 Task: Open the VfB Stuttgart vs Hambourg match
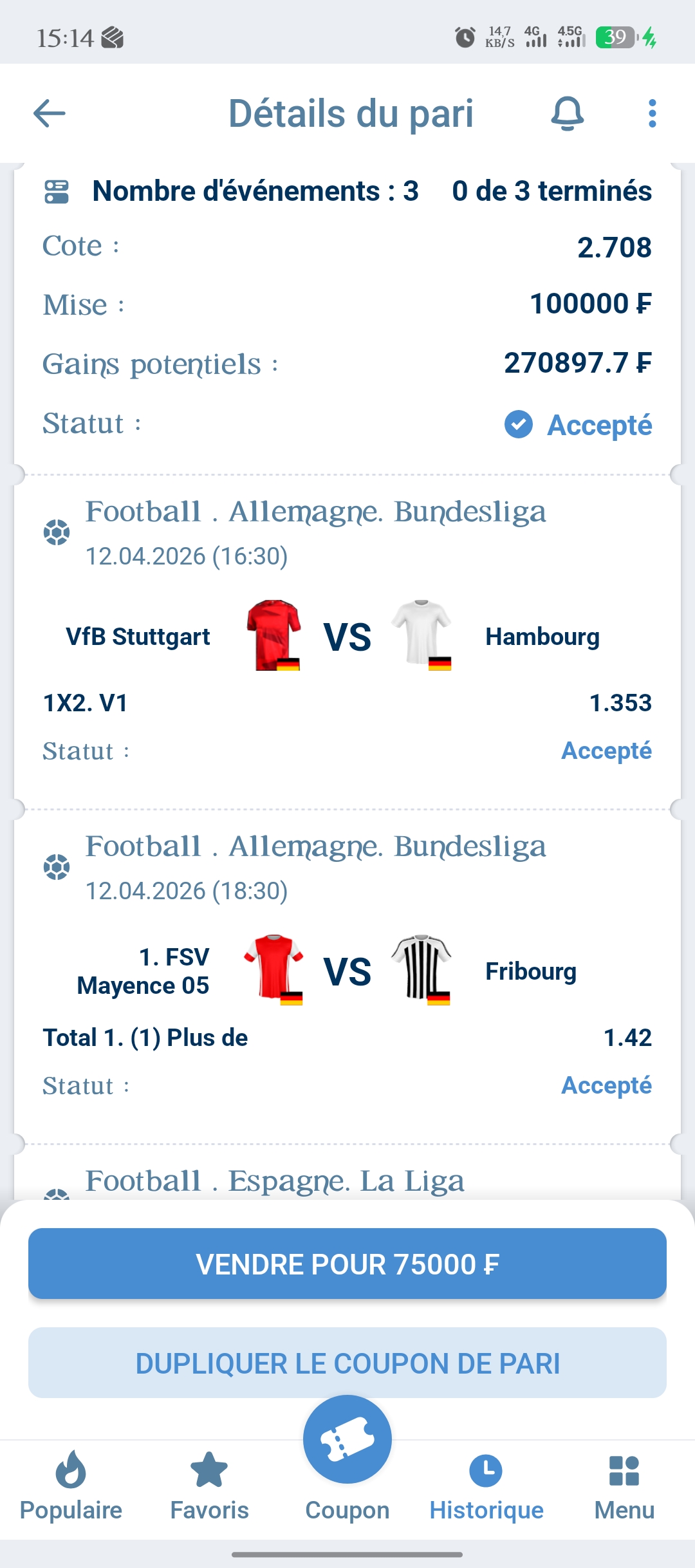347,637
